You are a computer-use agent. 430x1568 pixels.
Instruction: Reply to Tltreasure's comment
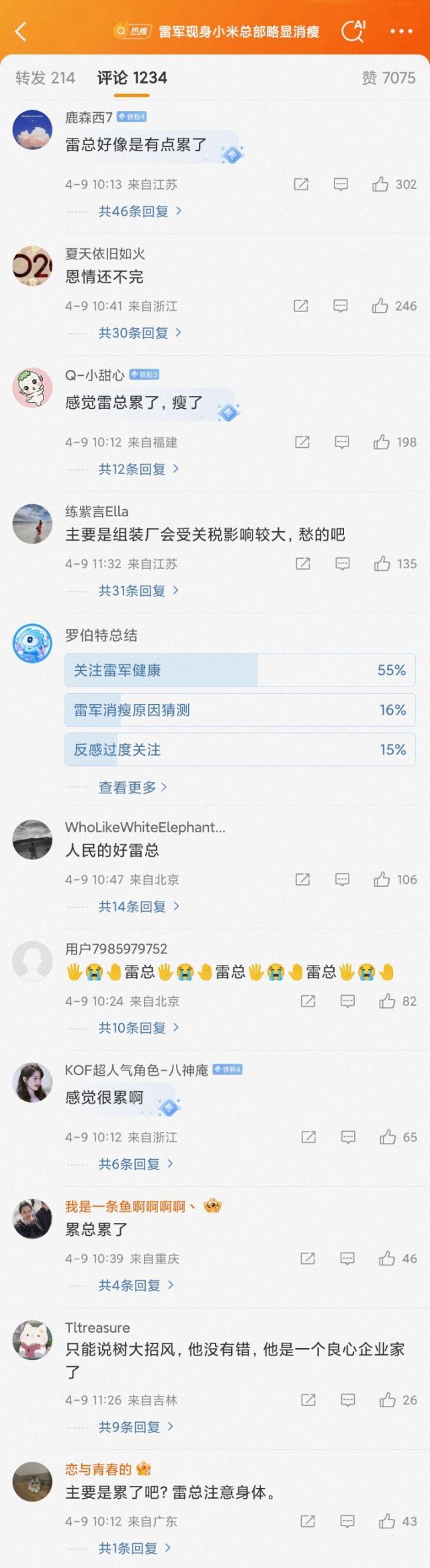point(348,1400)
